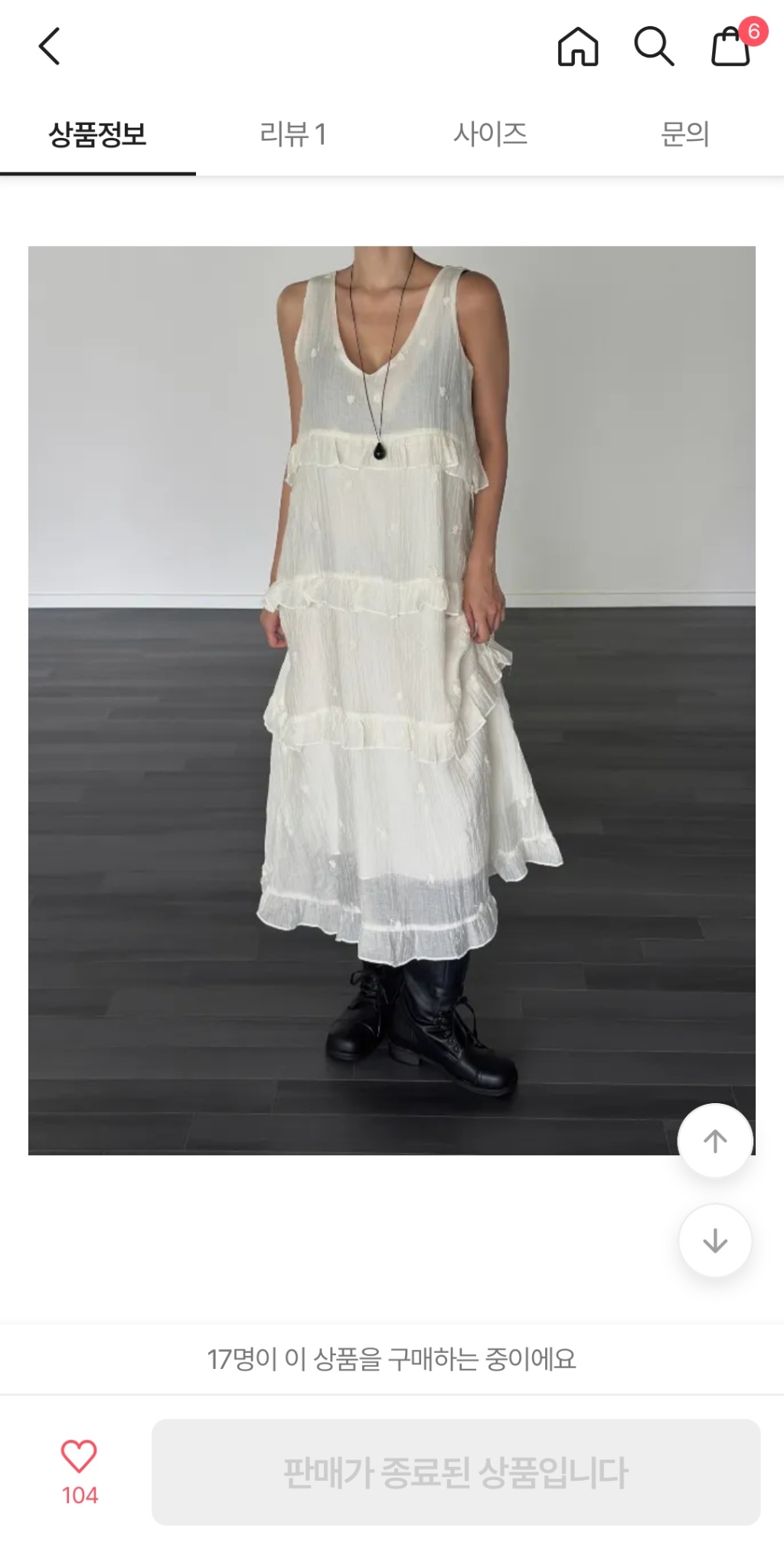Open the search magnifier

pos(654,47)
